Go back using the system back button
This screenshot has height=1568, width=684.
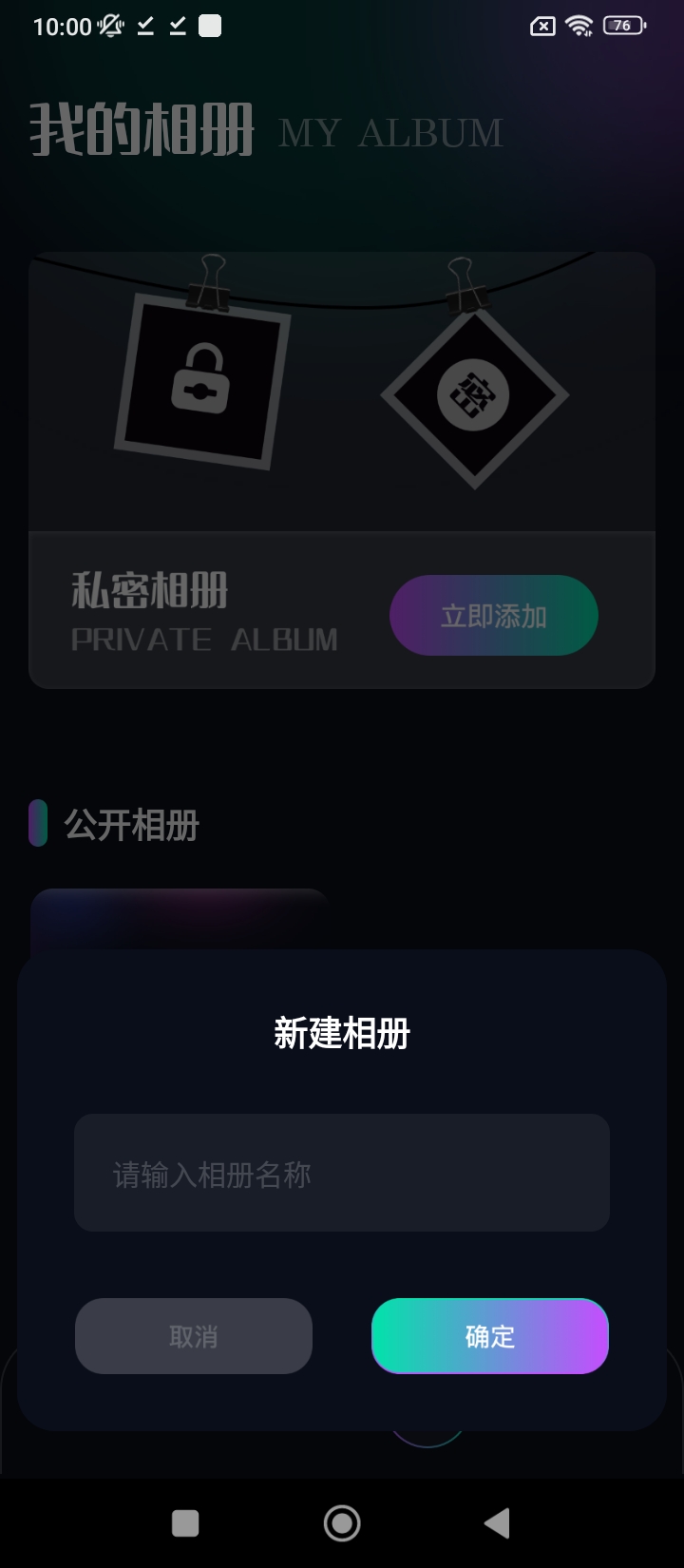(x=497, y=1523)
